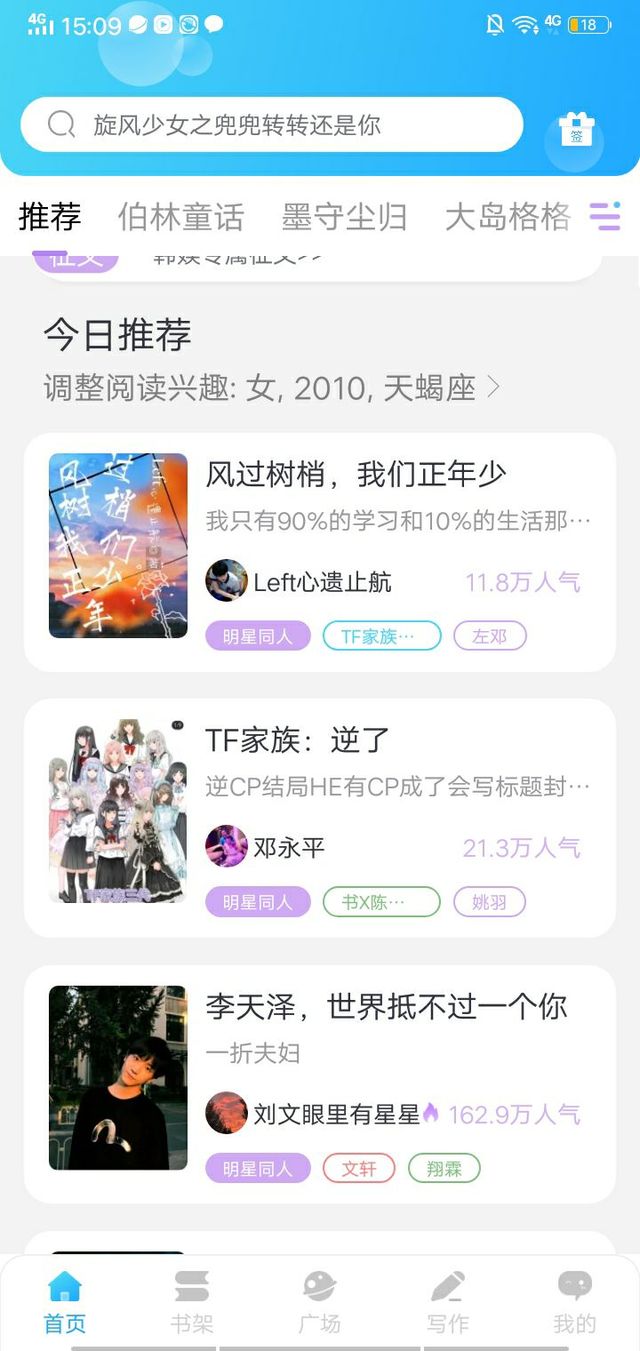Select the 大岛格格 tab
This screenshot has width=640, height=1351.
click(507, 216)
